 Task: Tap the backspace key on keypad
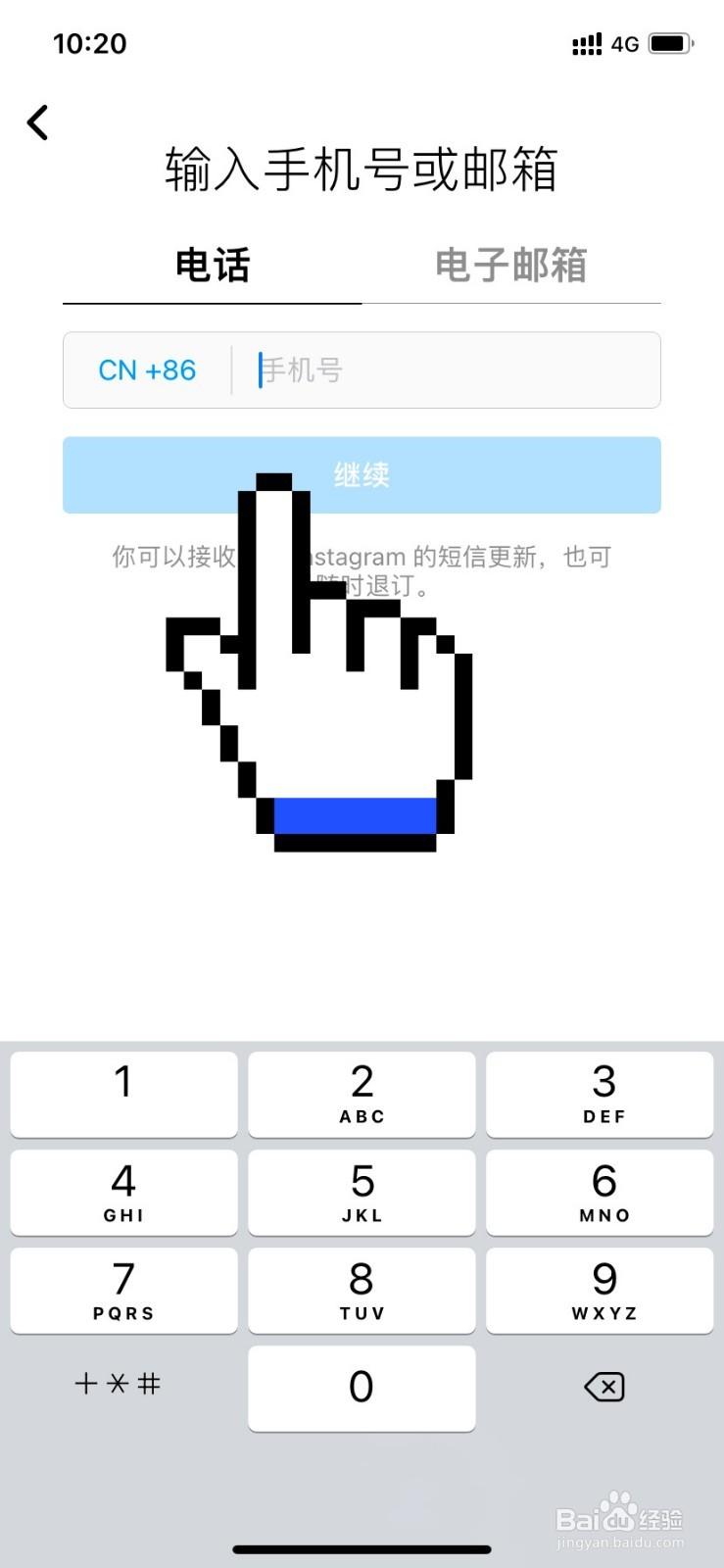click(x=603, y=1388)
